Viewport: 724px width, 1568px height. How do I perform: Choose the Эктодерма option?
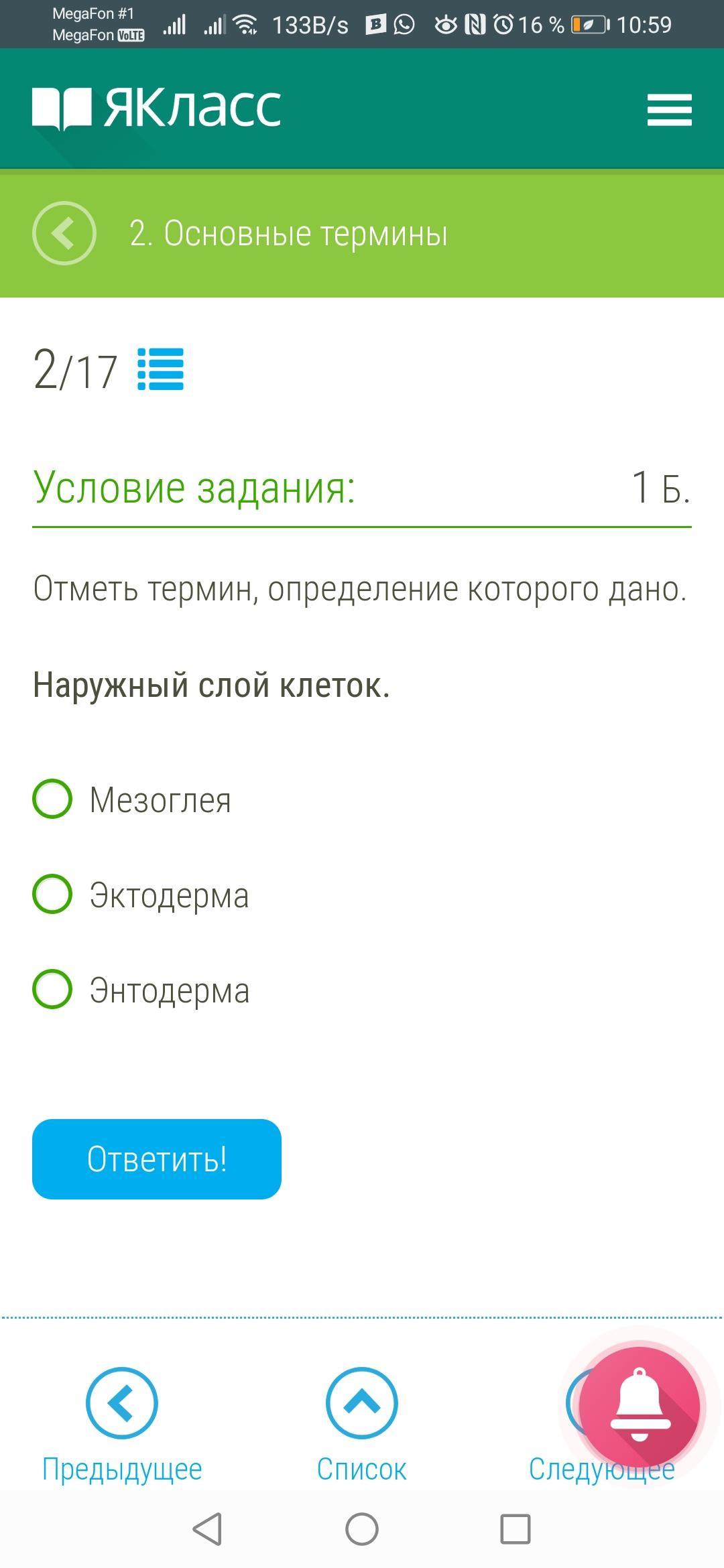52,894
